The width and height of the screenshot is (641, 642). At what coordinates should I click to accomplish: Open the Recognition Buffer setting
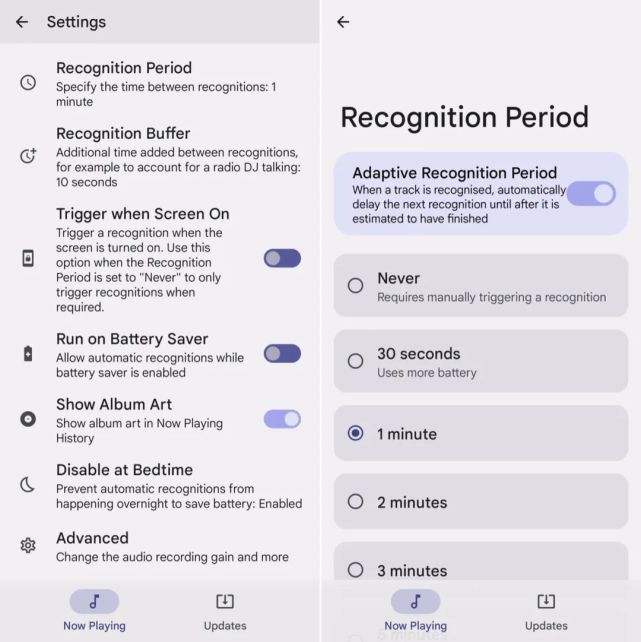pyautogui.click(x=160, y=156)
